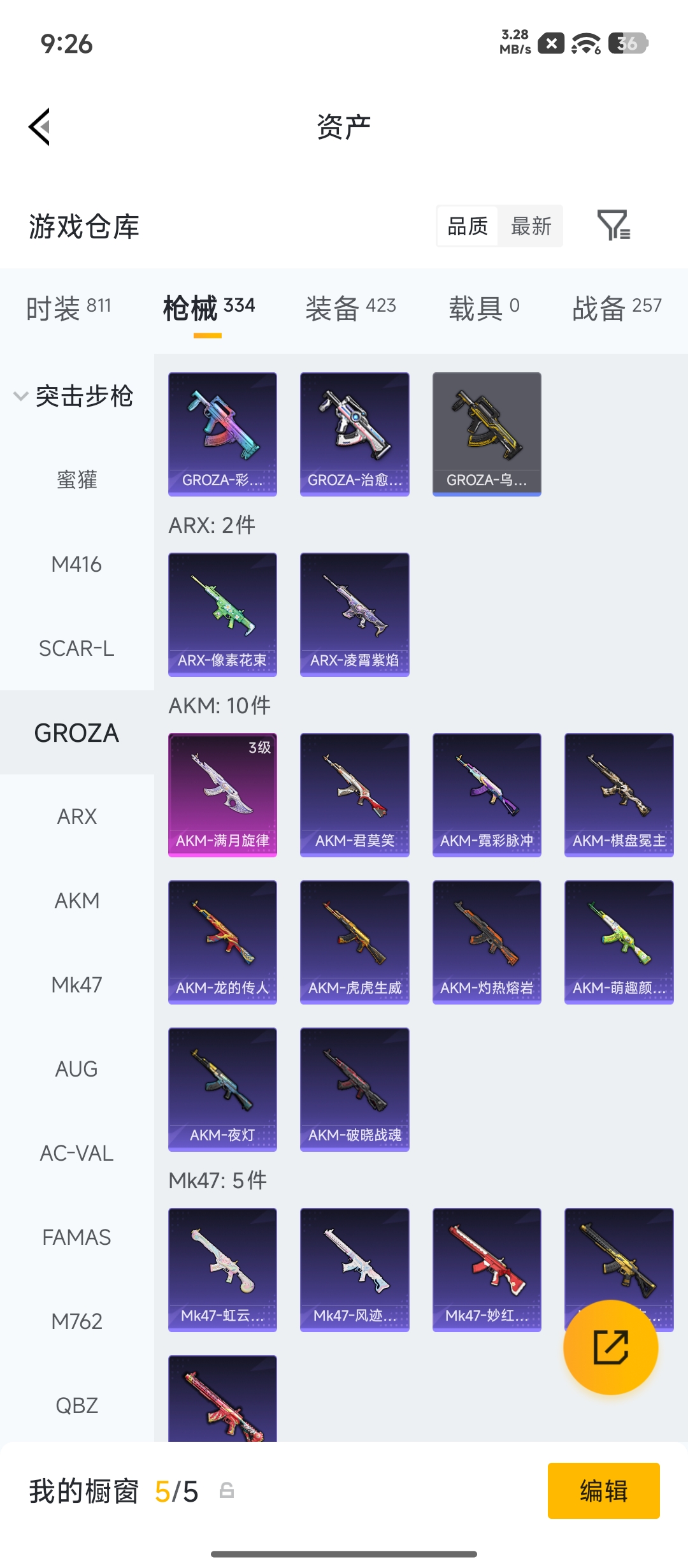The width and height of the screenshot is (688, 1568).
Task: Go back from the 资产 page
Action: tap(39, 127)
